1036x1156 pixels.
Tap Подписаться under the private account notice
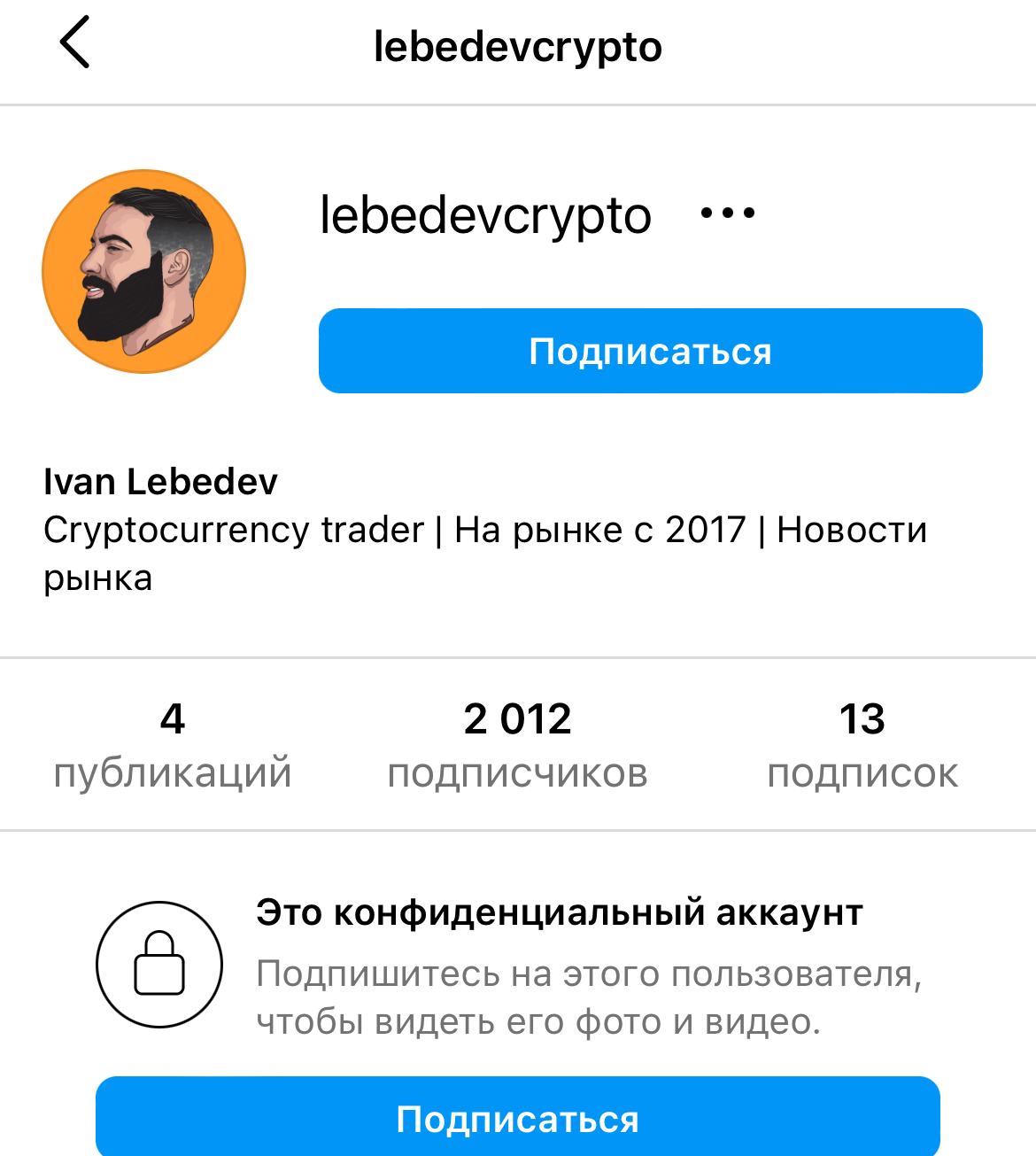point(517,1118)
